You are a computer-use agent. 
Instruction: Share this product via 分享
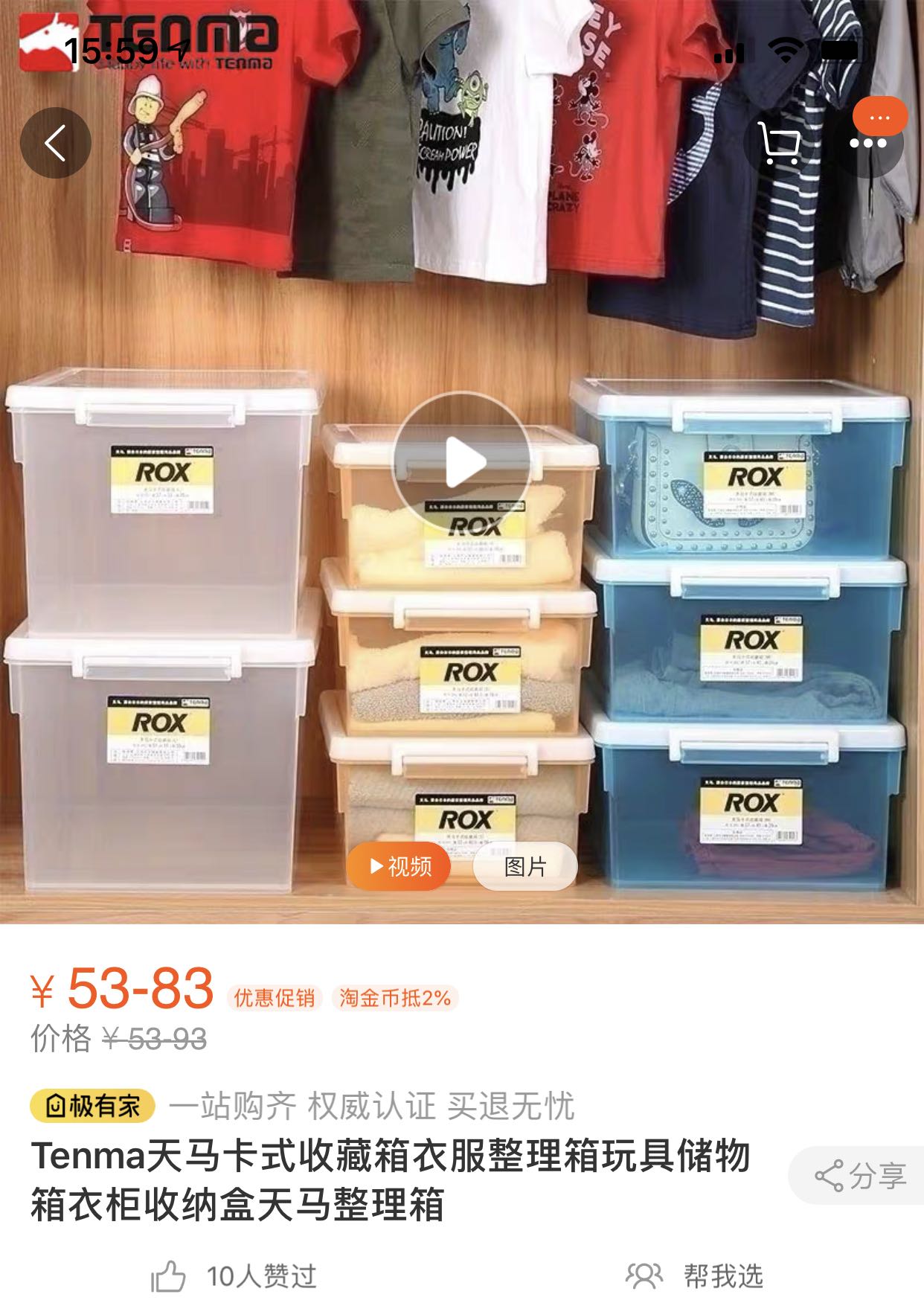point(860,1176)
